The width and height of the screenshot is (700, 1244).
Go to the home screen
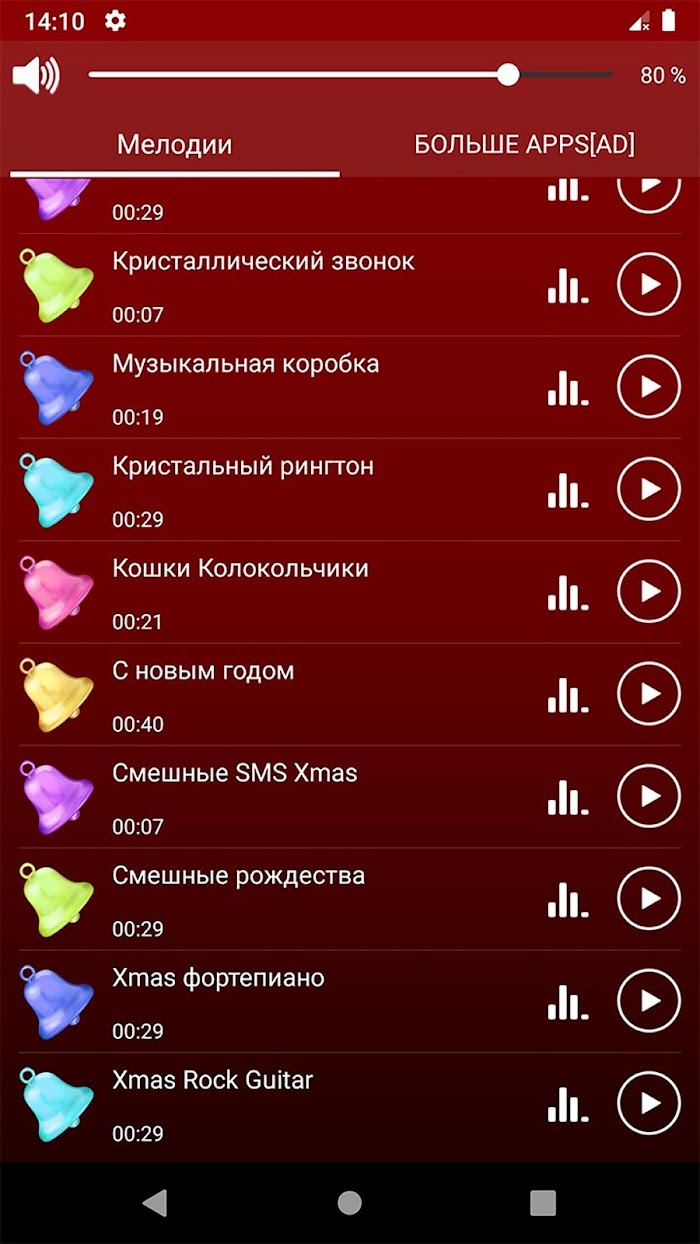coord(349,1202)
